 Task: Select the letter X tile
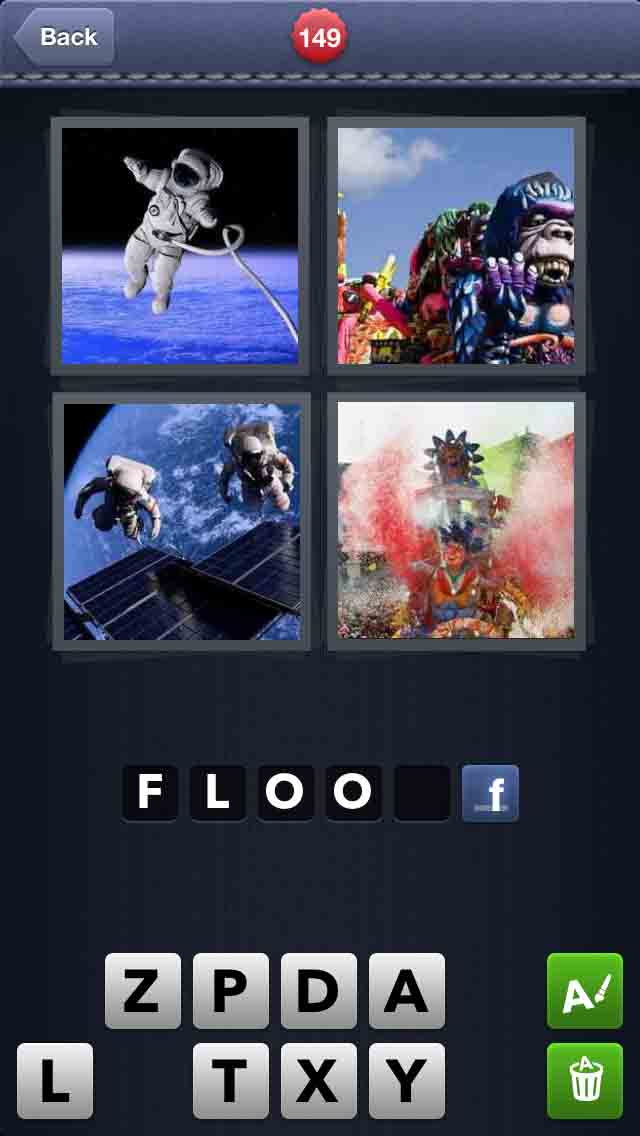pyautogui.click(x=319, y=1081)
